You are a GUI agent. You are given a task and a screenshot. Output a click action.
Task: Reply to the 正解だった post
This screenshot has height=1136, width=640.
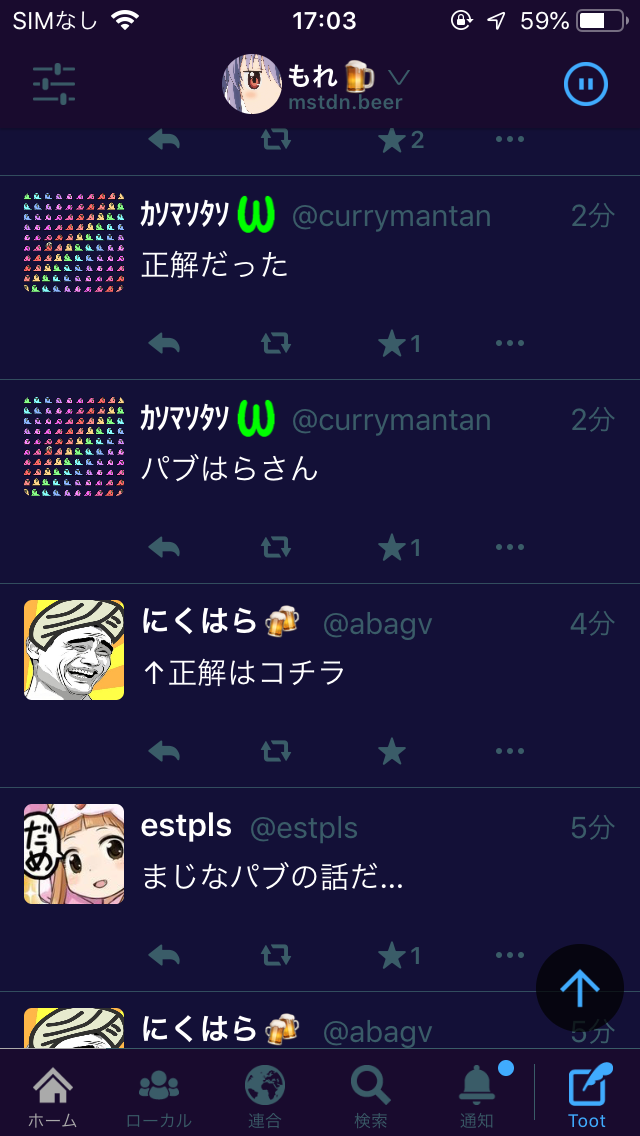(164, 344)
